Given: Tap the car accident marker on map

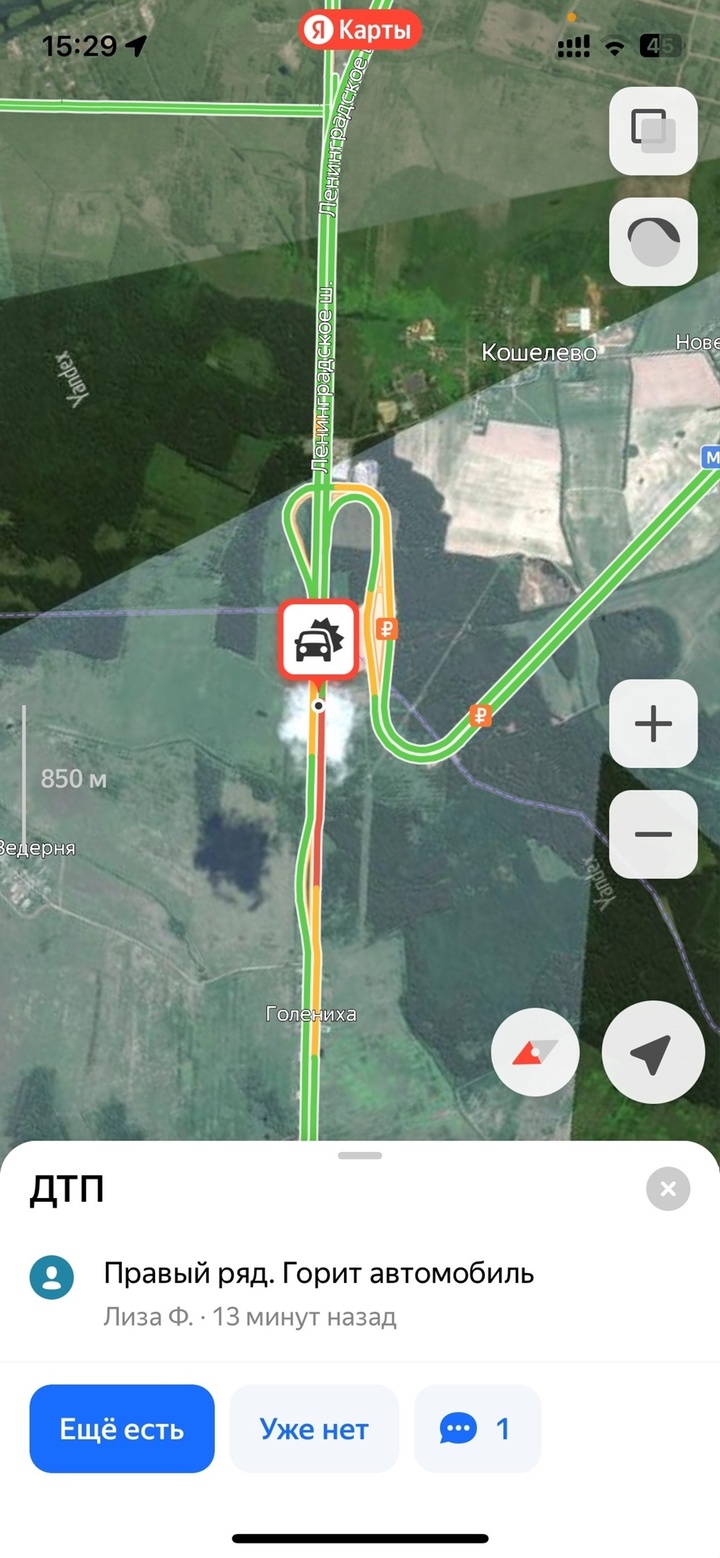Looking at the screenshot, I should tap(319, 640).
